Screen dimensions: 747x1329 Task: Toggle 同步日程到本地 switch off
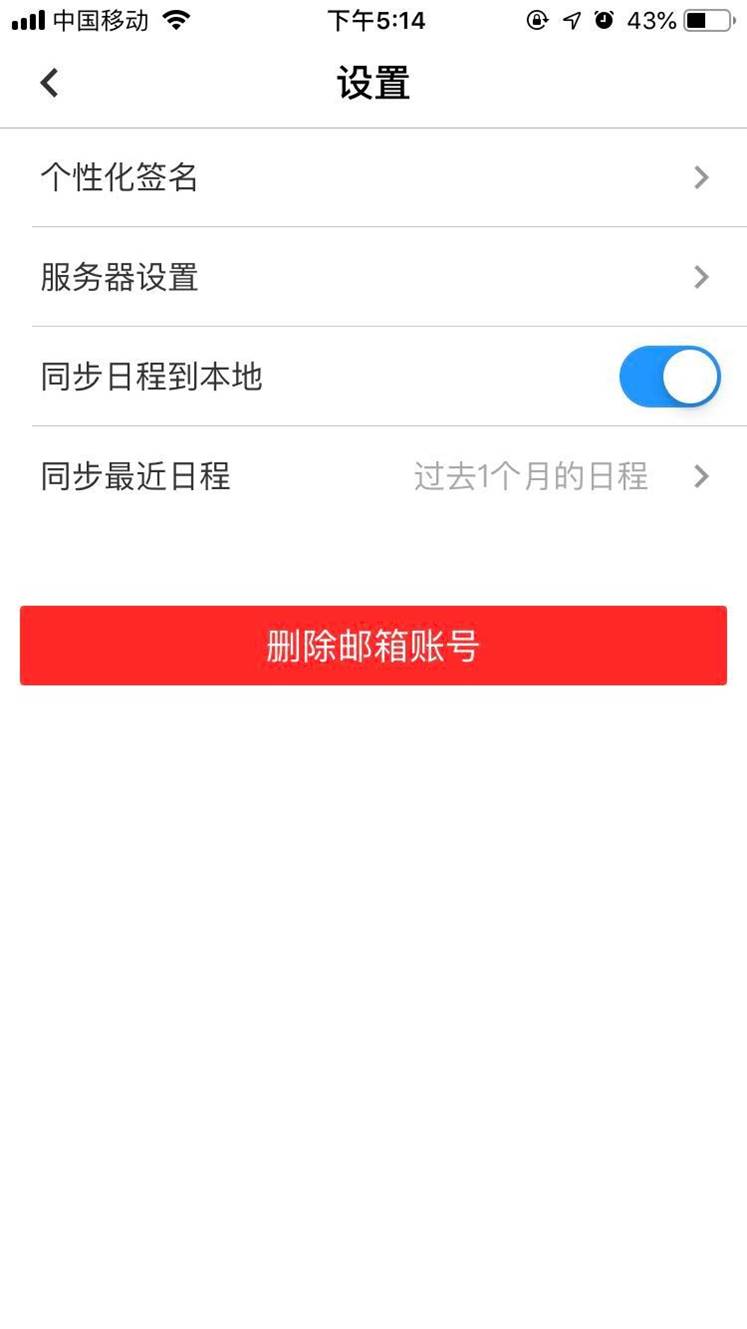669,377
